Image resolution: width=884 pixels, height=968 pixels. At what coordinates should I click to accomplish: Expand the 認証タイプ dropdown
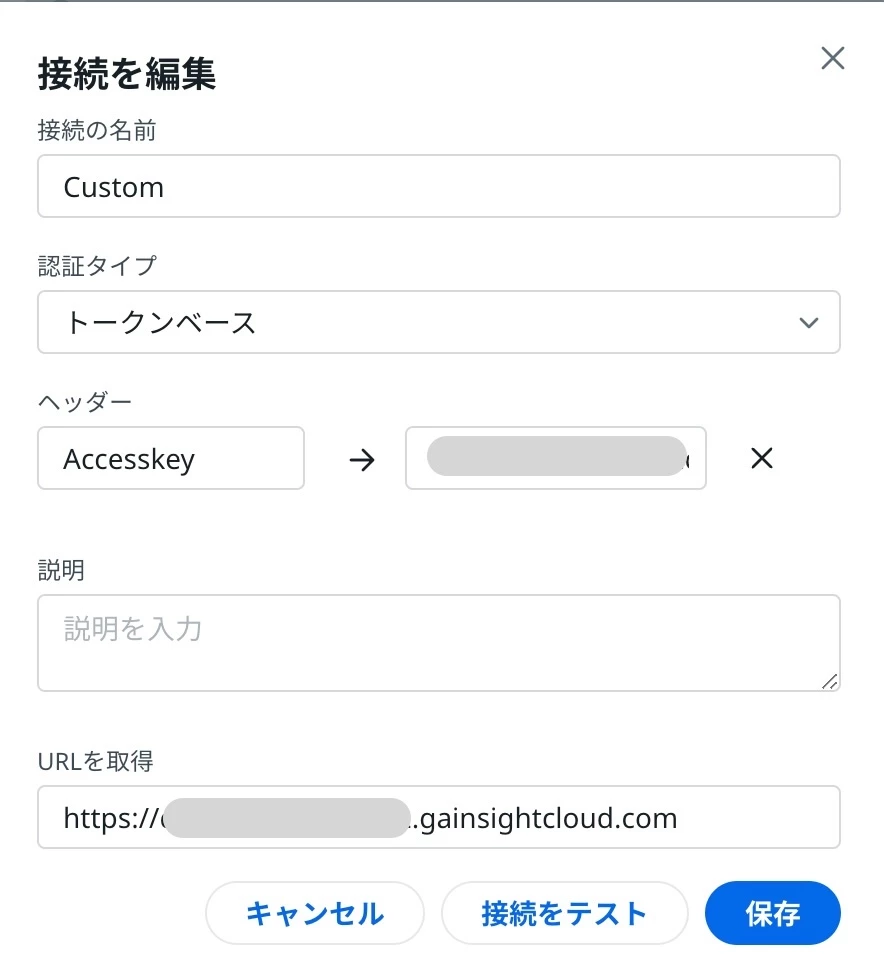(438, 323)
